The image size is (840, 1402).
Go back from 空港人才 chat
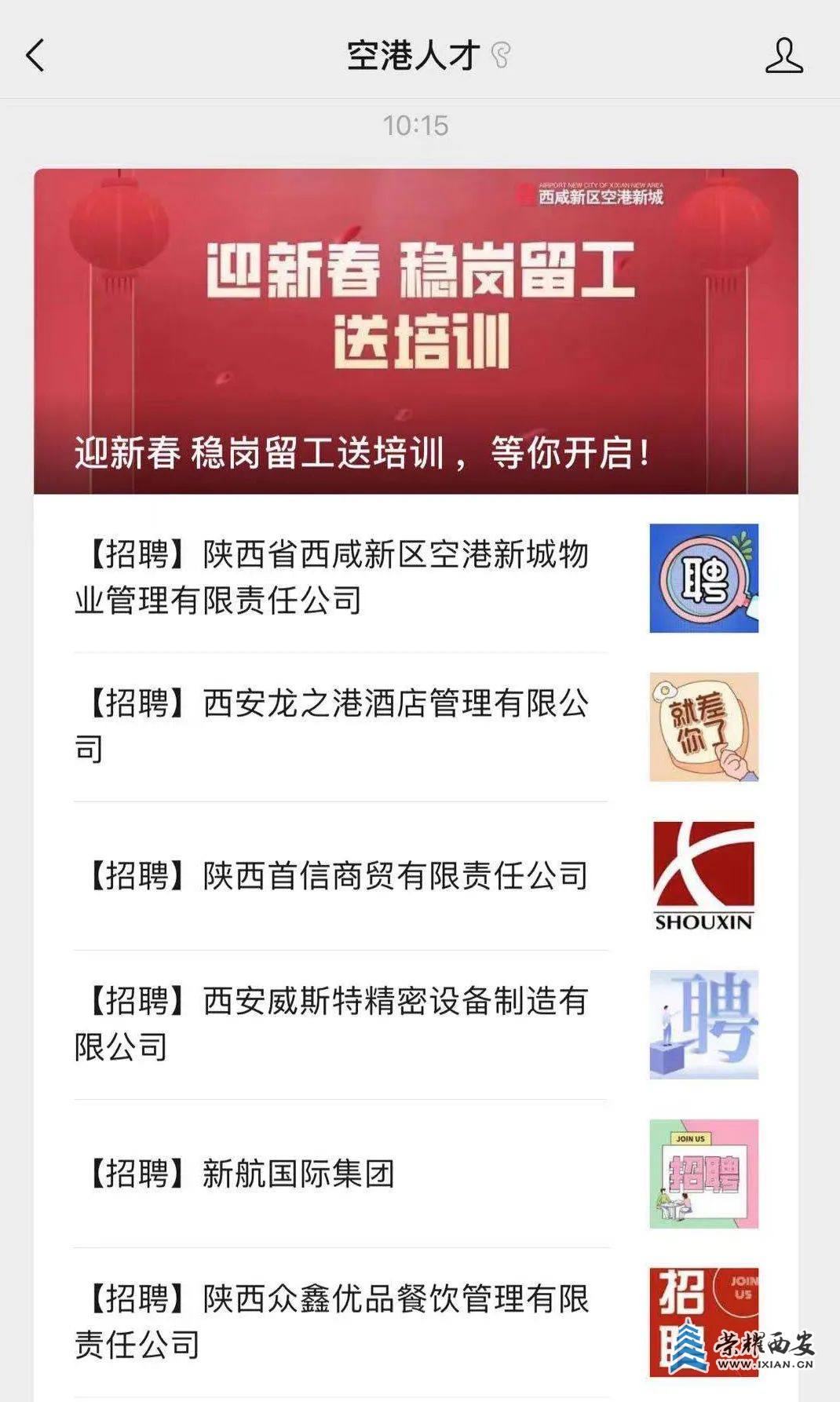tap(35, 56)
